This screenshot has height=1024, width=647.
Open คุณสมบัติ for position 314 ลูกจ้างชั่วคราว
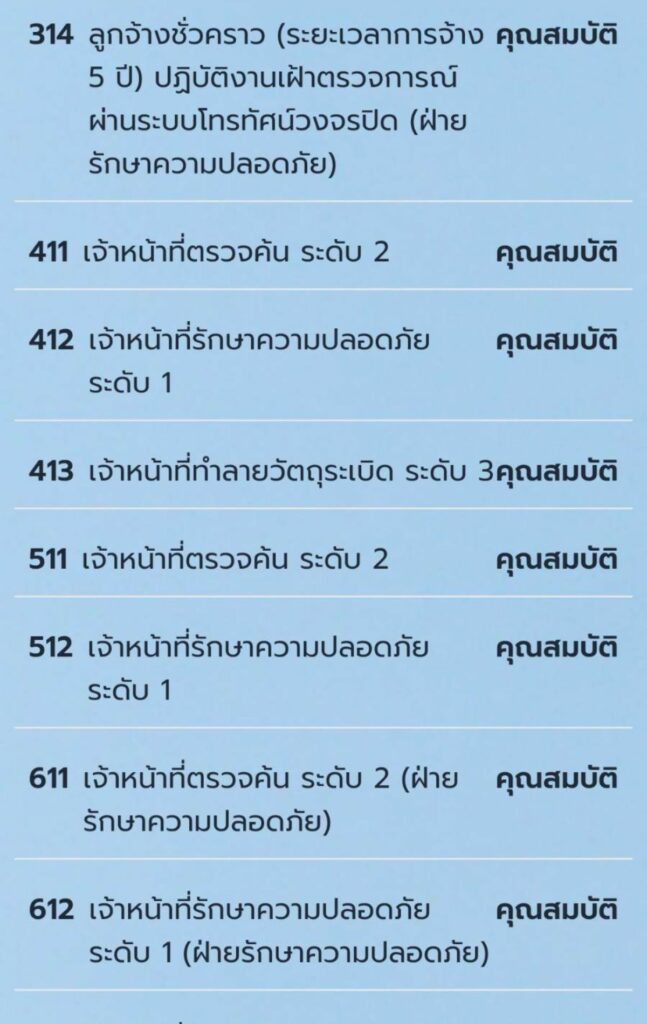(557, 38)
